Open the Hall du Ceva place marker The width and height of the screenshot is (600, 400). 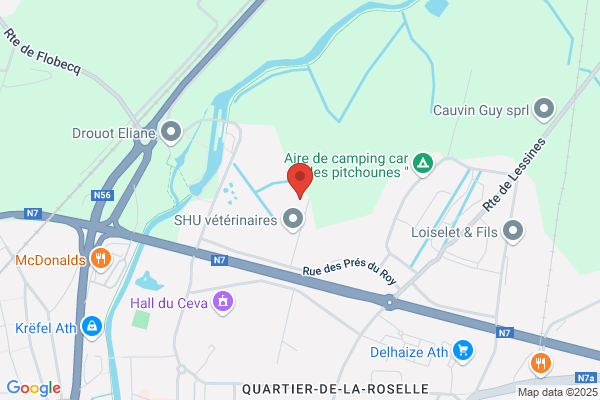tap(223, 300)
